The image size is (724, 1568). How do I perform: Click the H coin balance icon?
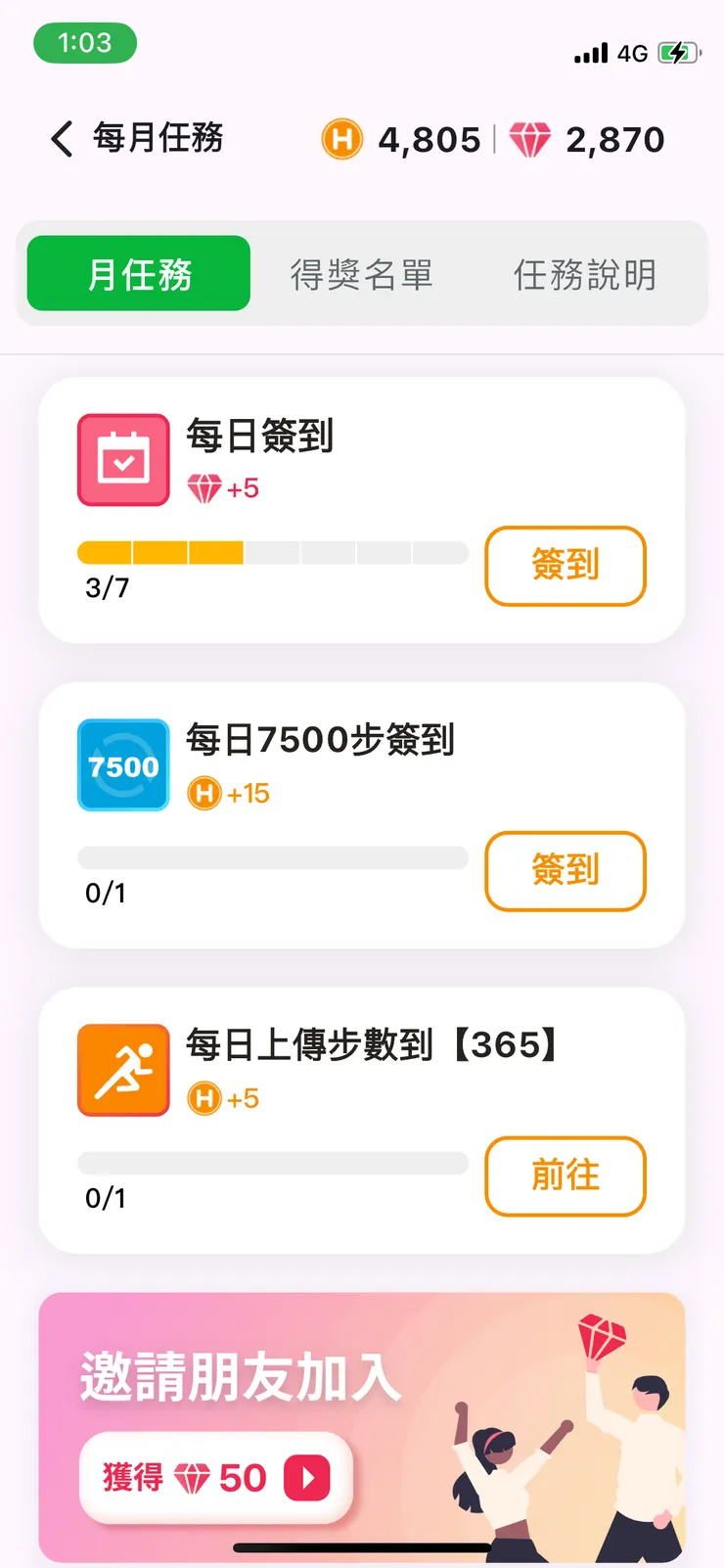[x=340, y=139]
